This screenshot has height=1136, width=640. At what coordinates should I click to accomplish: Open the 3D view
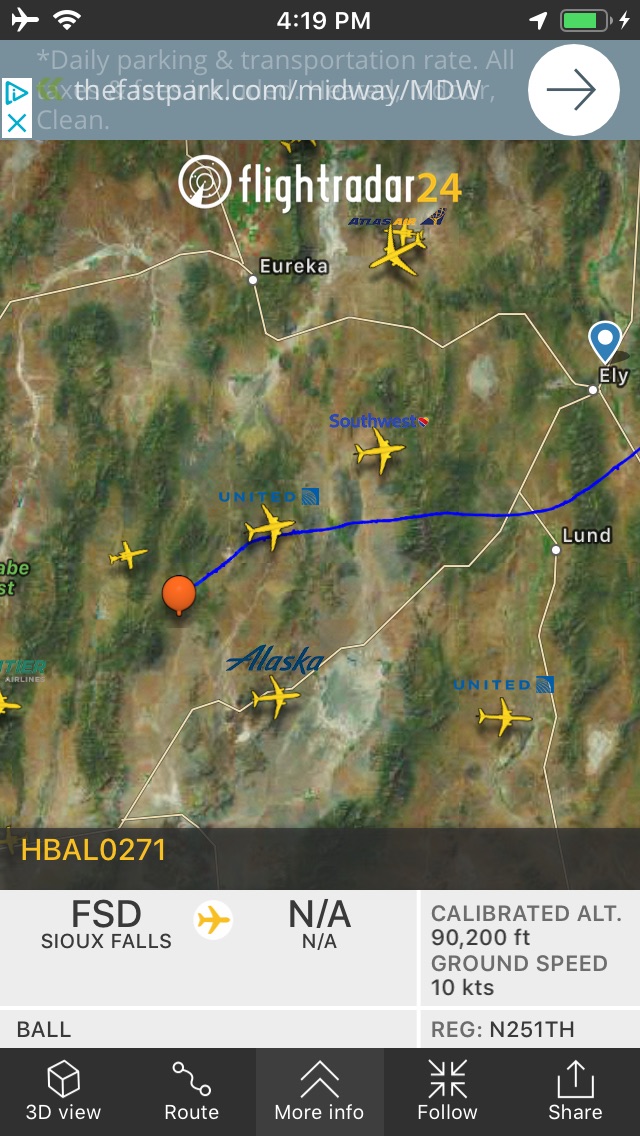[64, 1092]
